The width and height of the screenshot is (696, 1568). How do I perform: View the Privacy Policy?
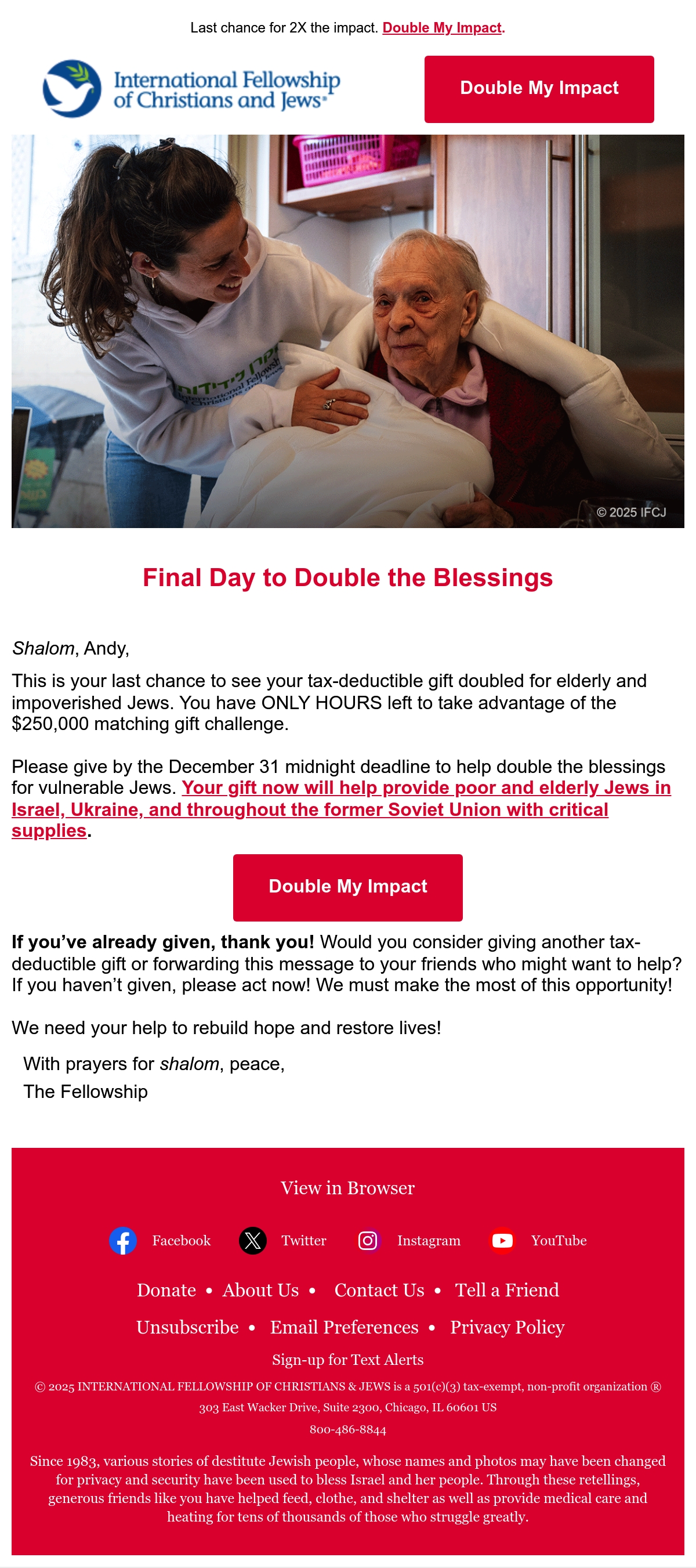coord(507,1327)
